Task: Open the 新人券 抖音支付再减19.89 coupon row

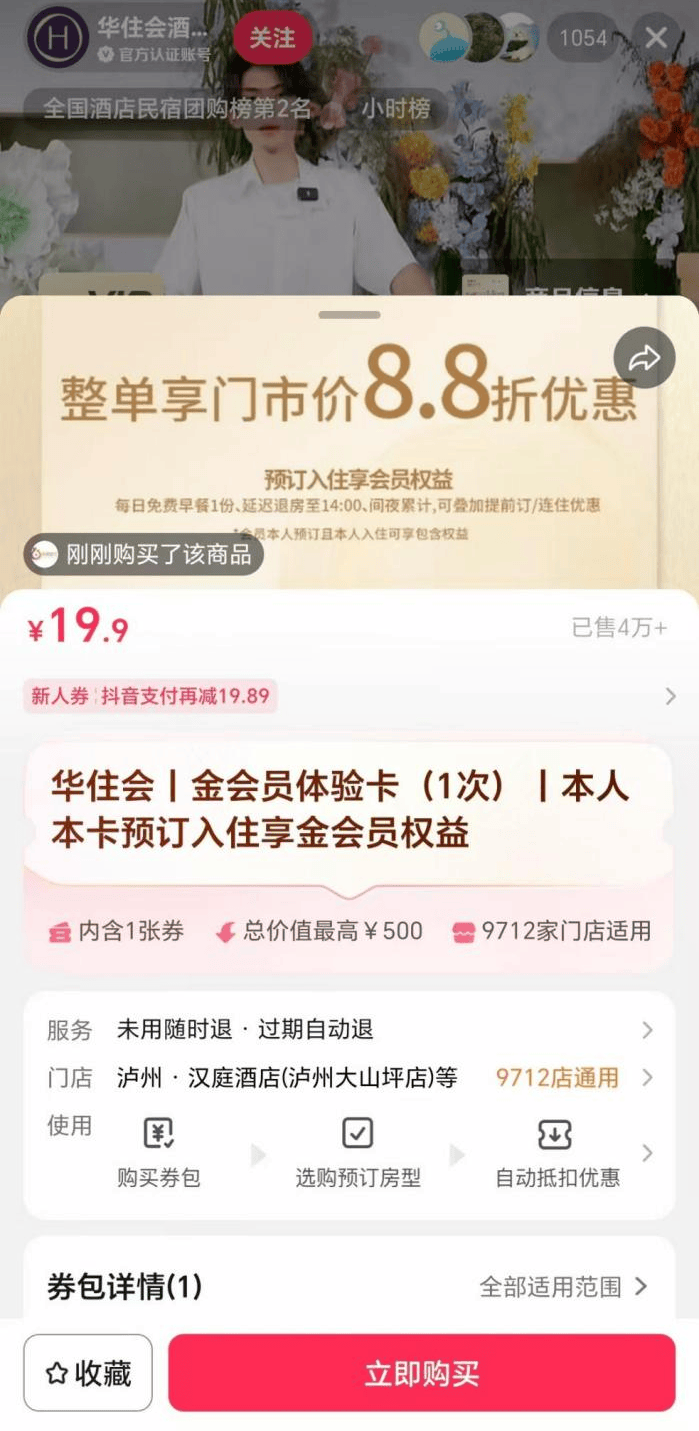Action: (349, 696)
